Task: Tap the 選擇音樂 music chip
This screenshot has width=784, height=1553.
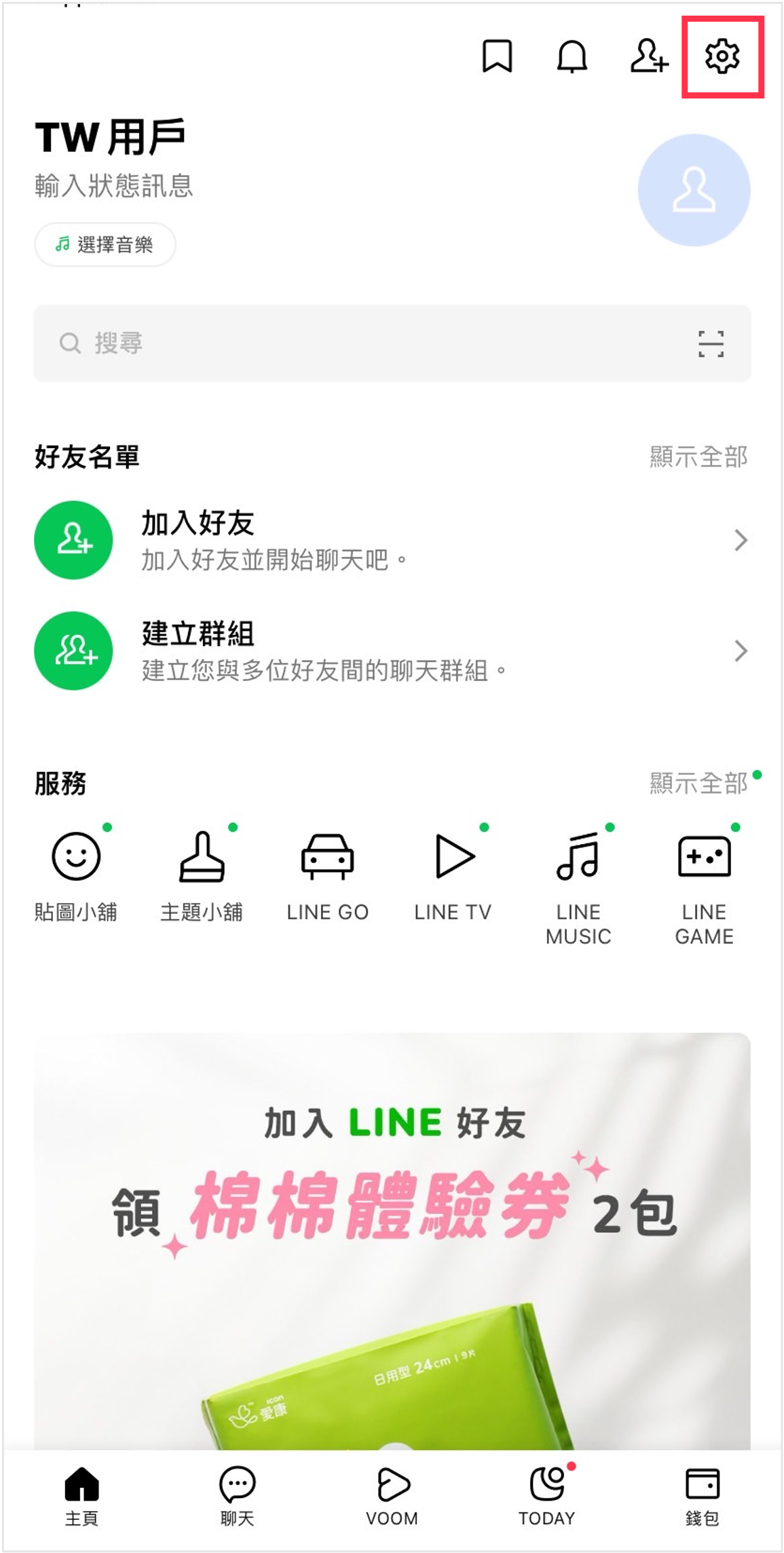Action: coord(105,244)
